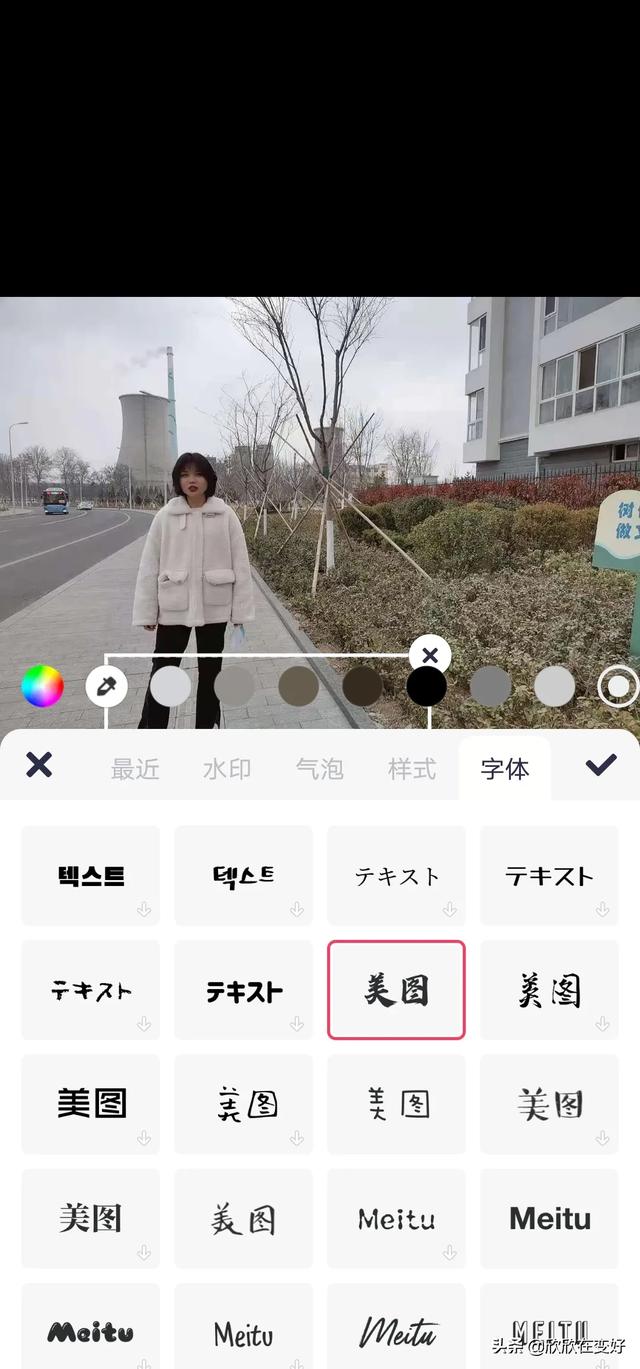Switch to the 最近 tab
This screenshot has height=1369, width=640.
[135, 769]
